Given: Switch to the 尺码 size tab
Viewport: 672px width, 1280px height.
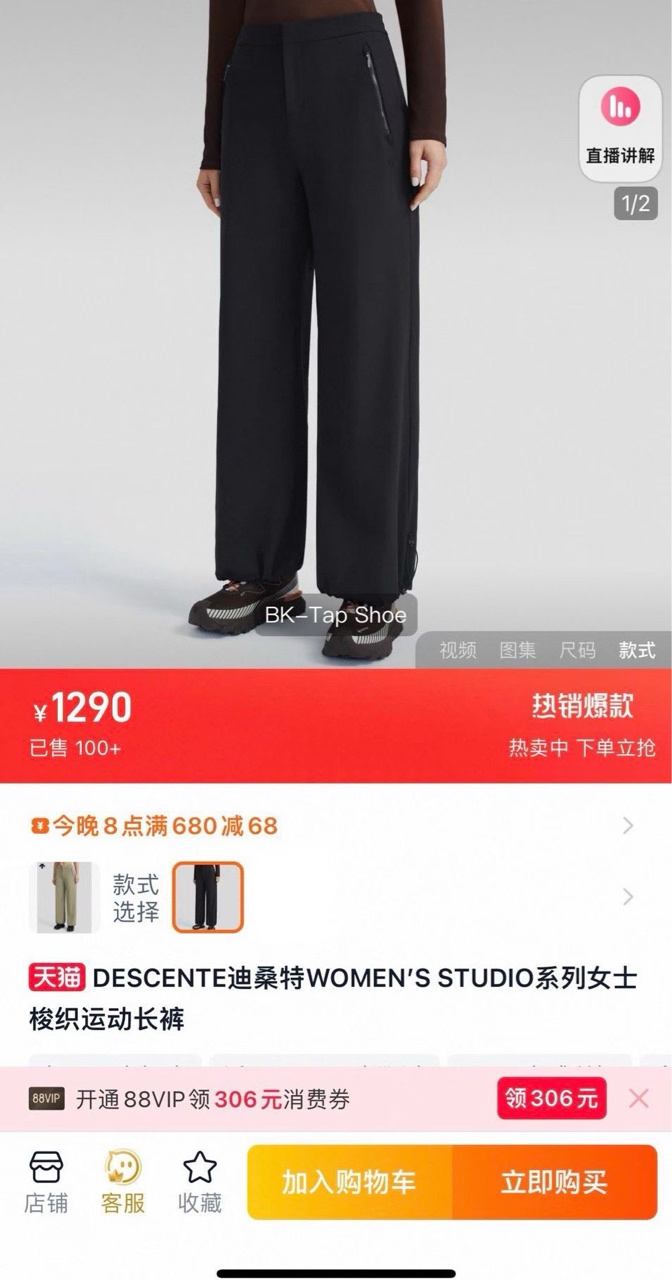Looking at the screenshot, I should [x=577, y=650].
